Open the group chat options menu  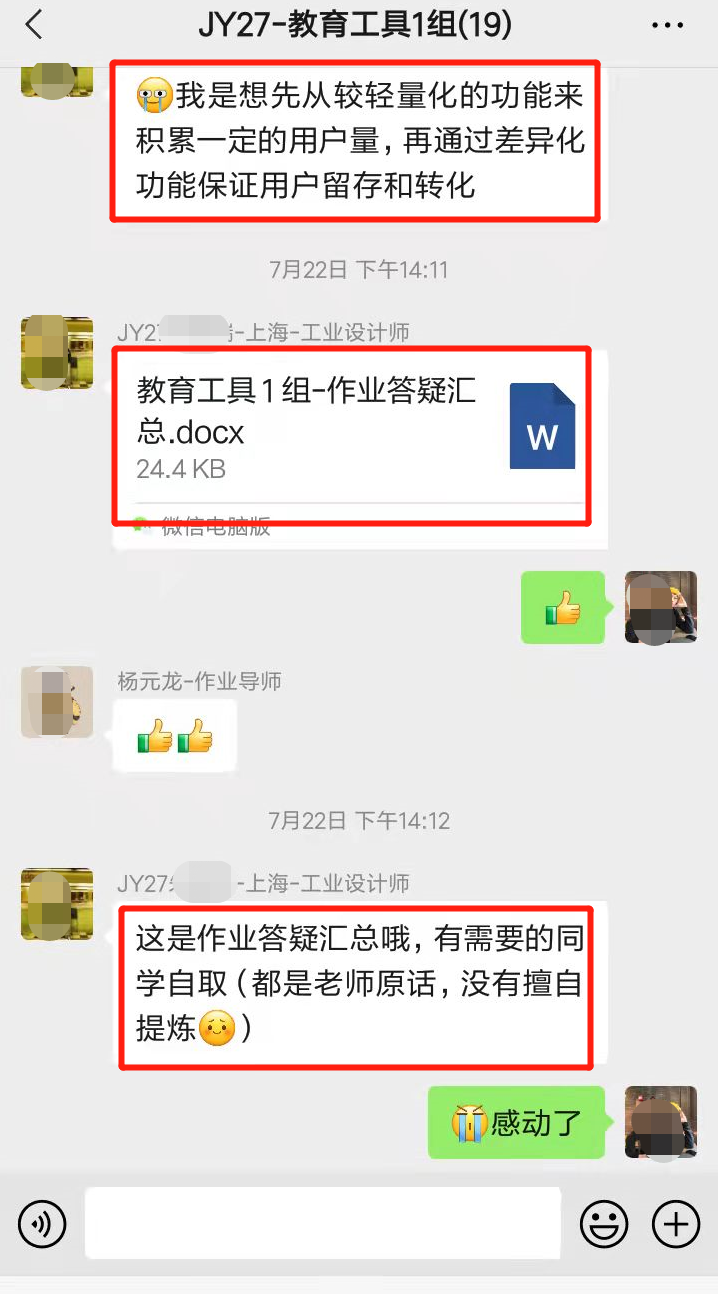coord(667,25)
